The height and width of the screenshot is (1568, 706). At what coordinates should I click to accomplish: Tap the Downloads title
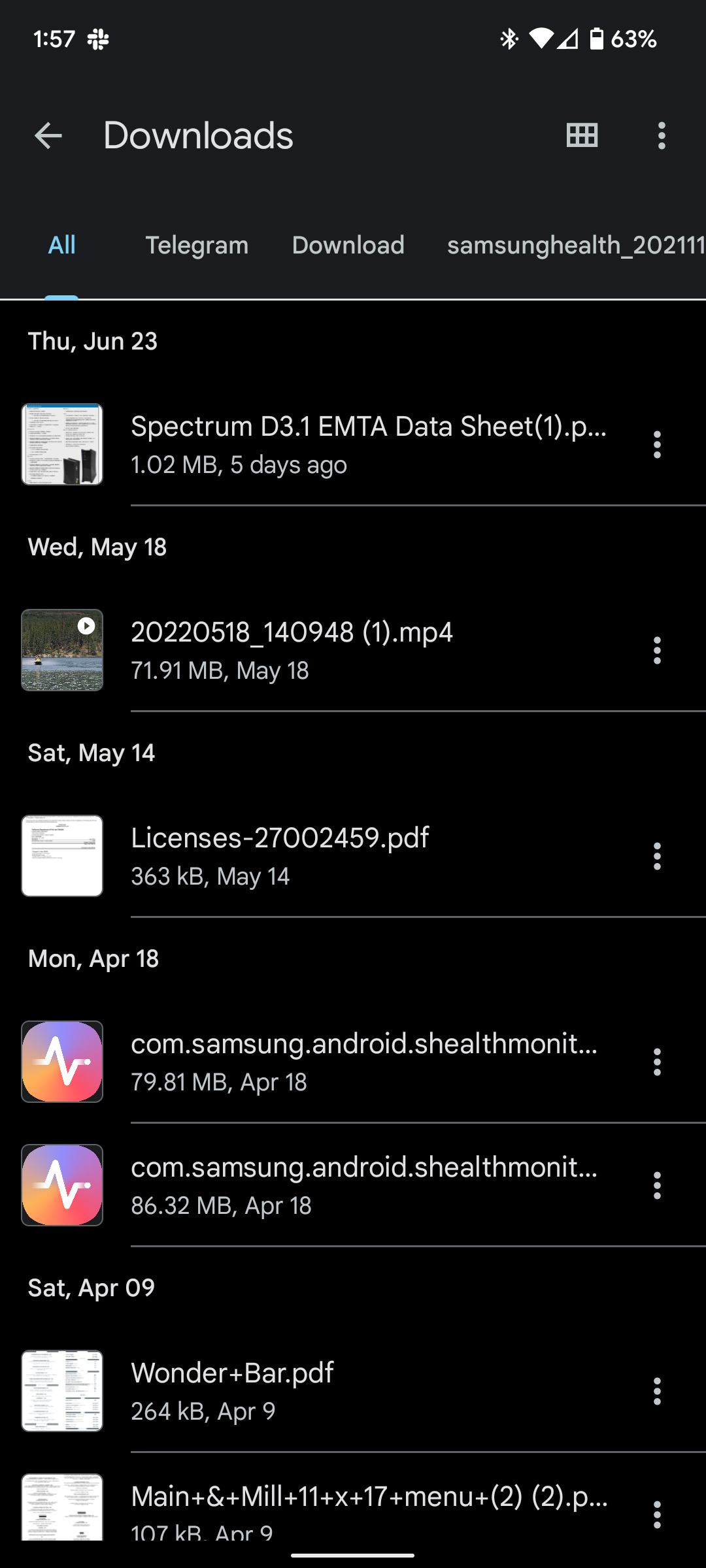[x=198, y=135]
